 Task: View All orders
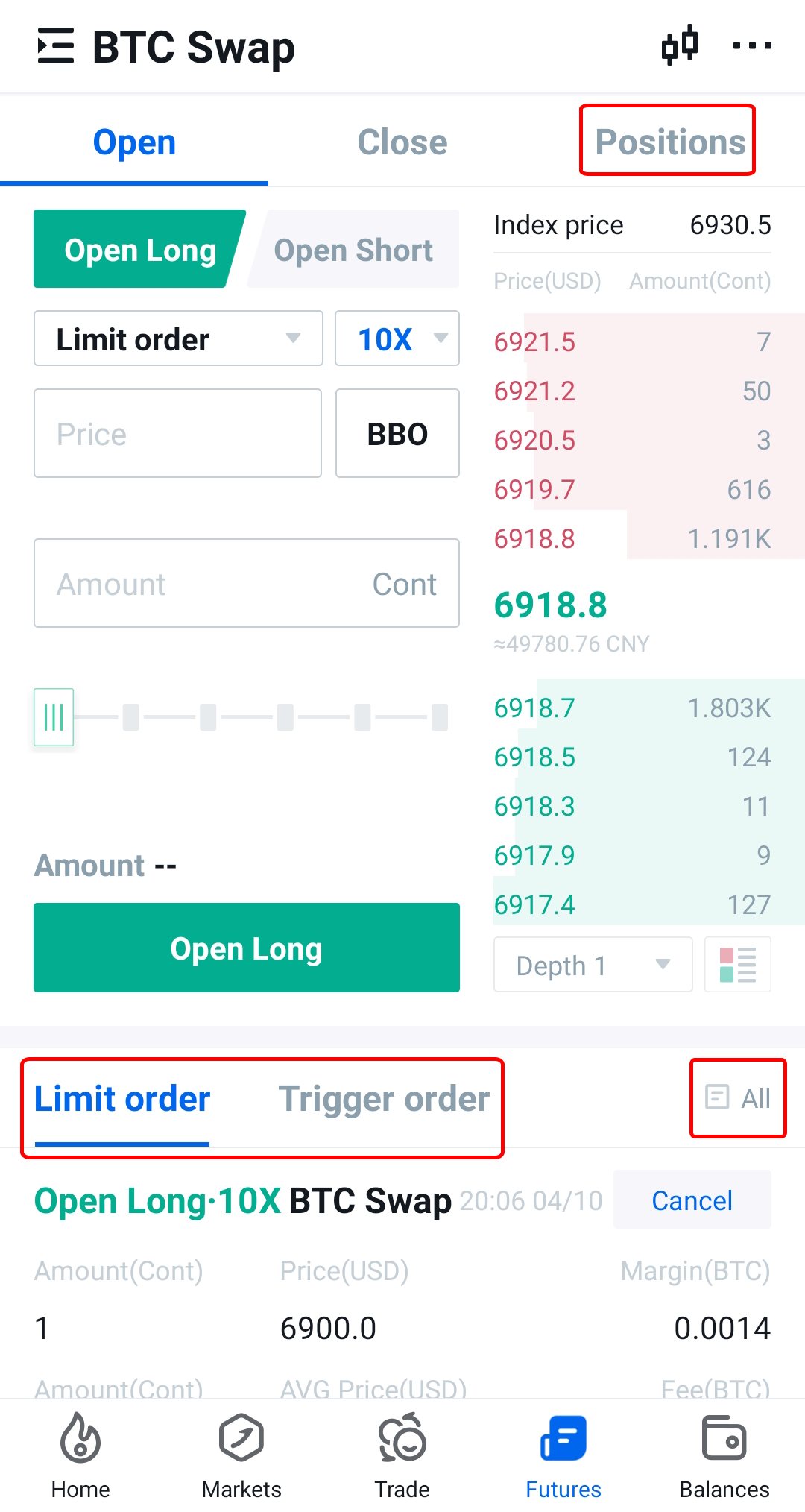pos(738,1098)
